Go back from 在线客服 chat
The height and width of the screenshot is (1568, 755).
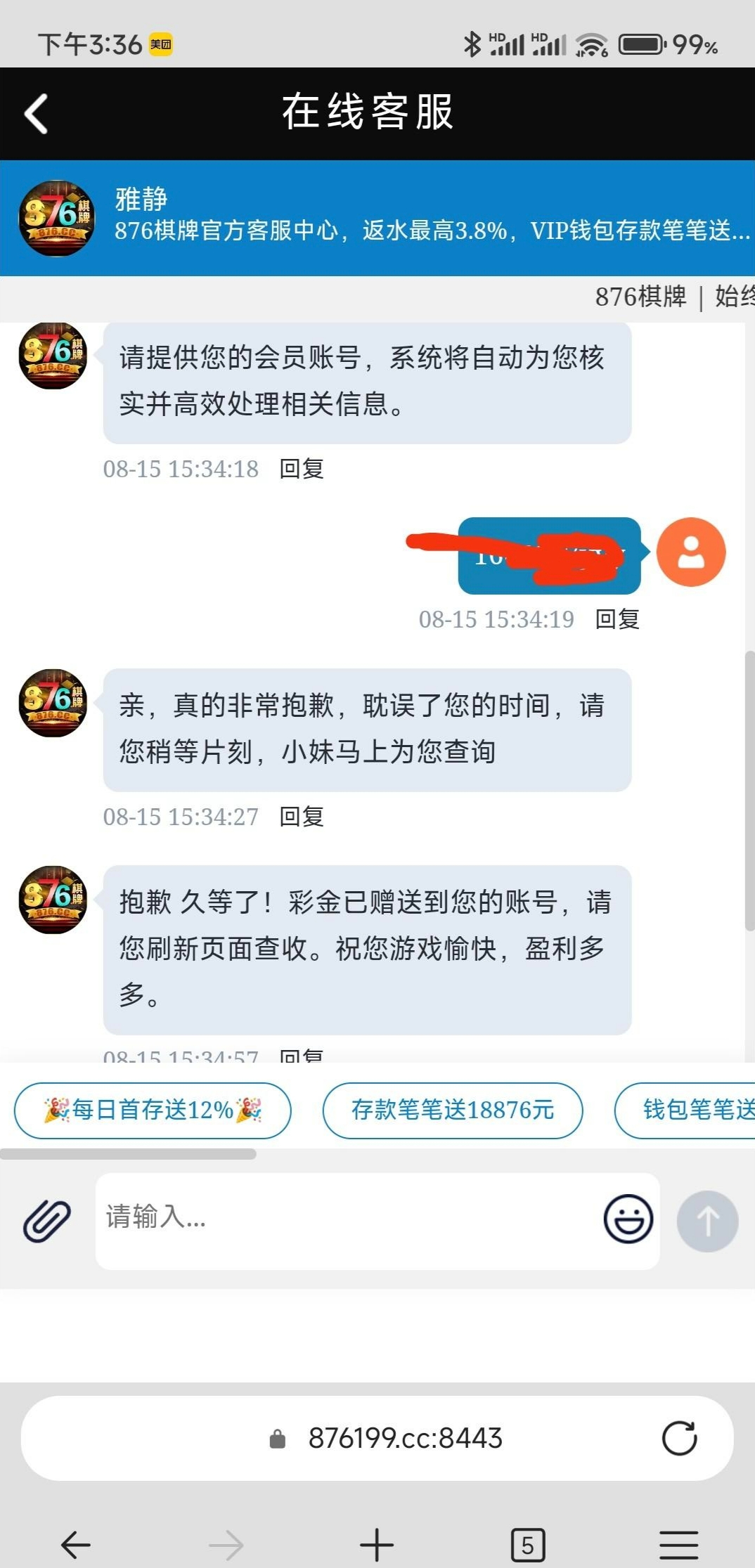[x=37, y=114]
